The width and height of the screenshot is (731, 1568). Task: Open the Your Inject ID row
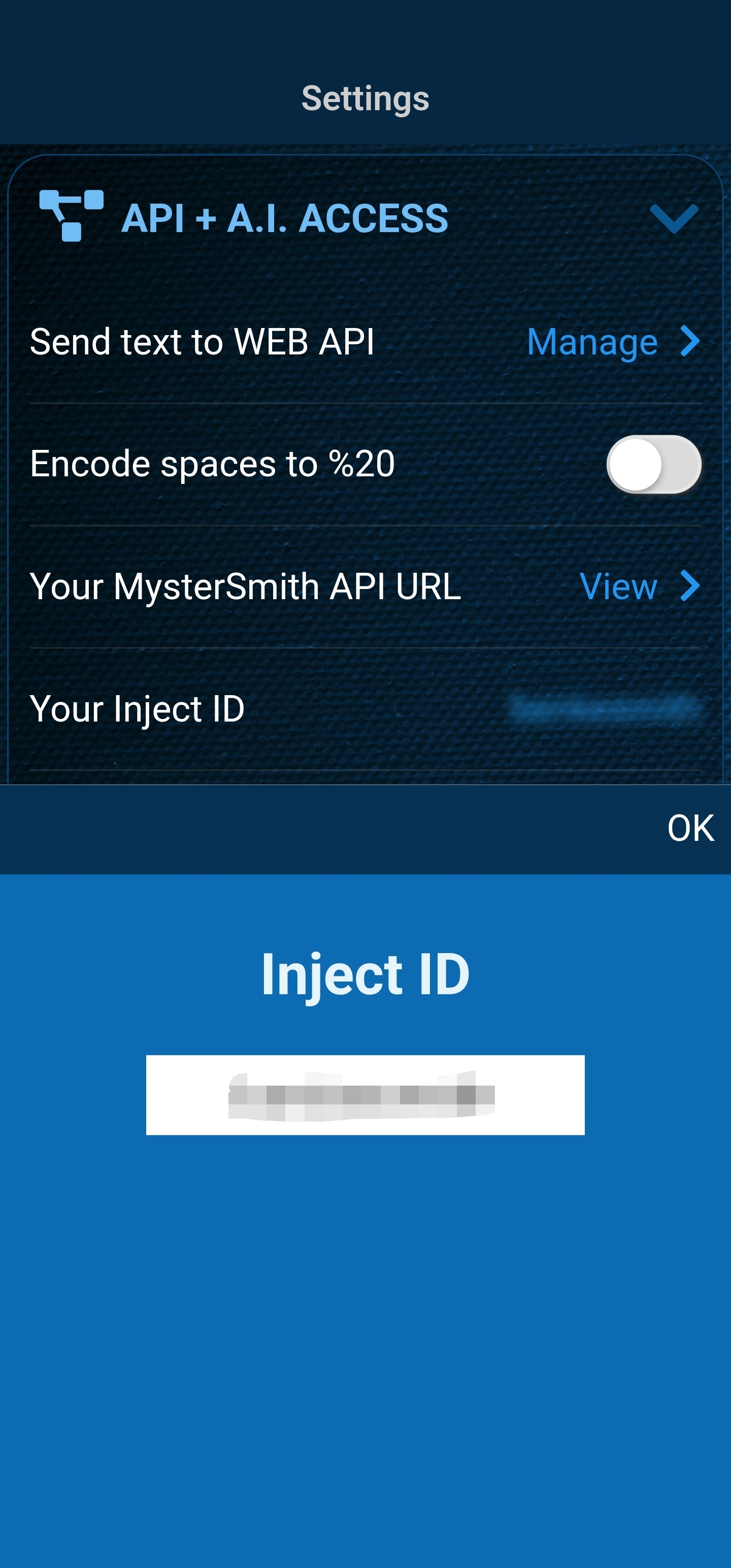(365, 708)
